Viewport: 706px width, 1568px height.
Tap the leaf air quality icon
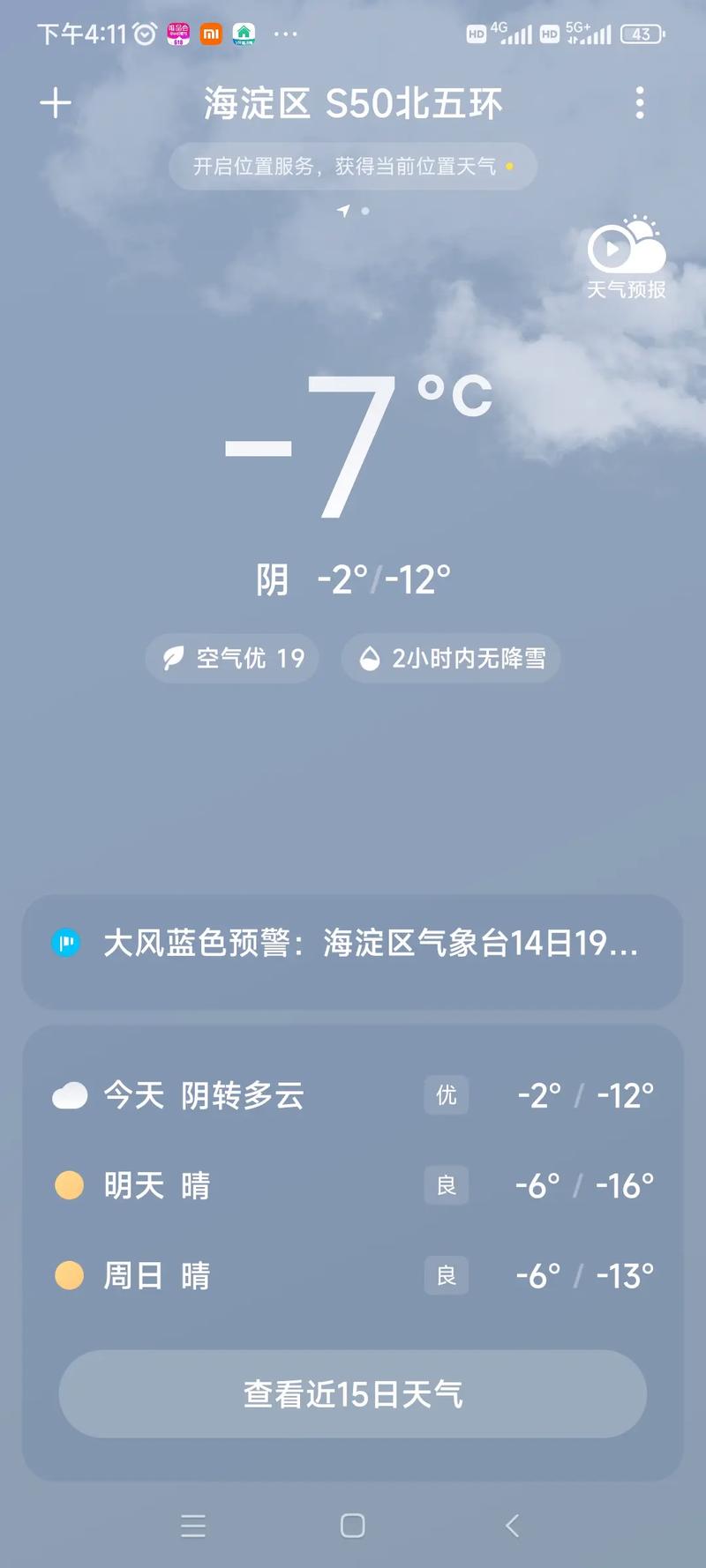click(x=174, y=658)
